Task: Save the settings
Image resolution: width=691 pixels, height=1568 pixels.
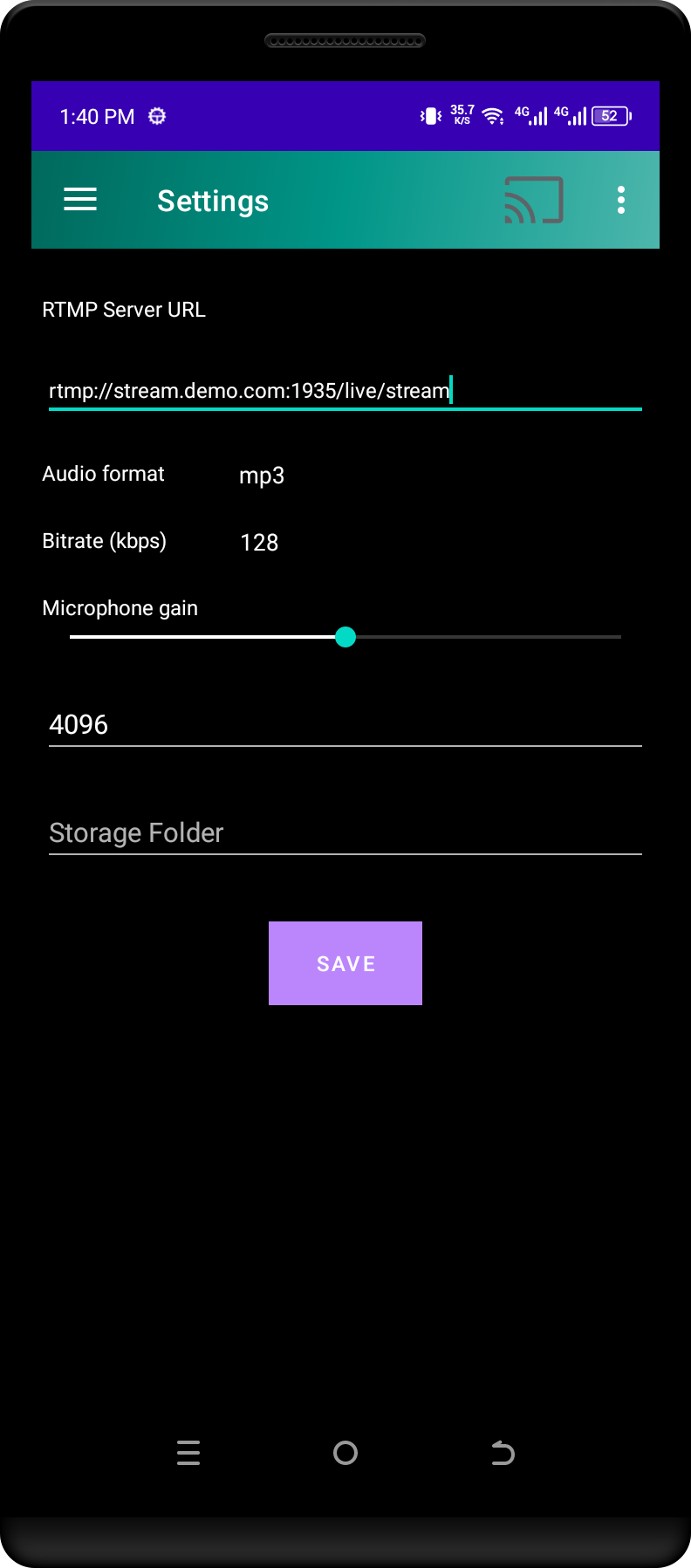Action: [345, 963]
